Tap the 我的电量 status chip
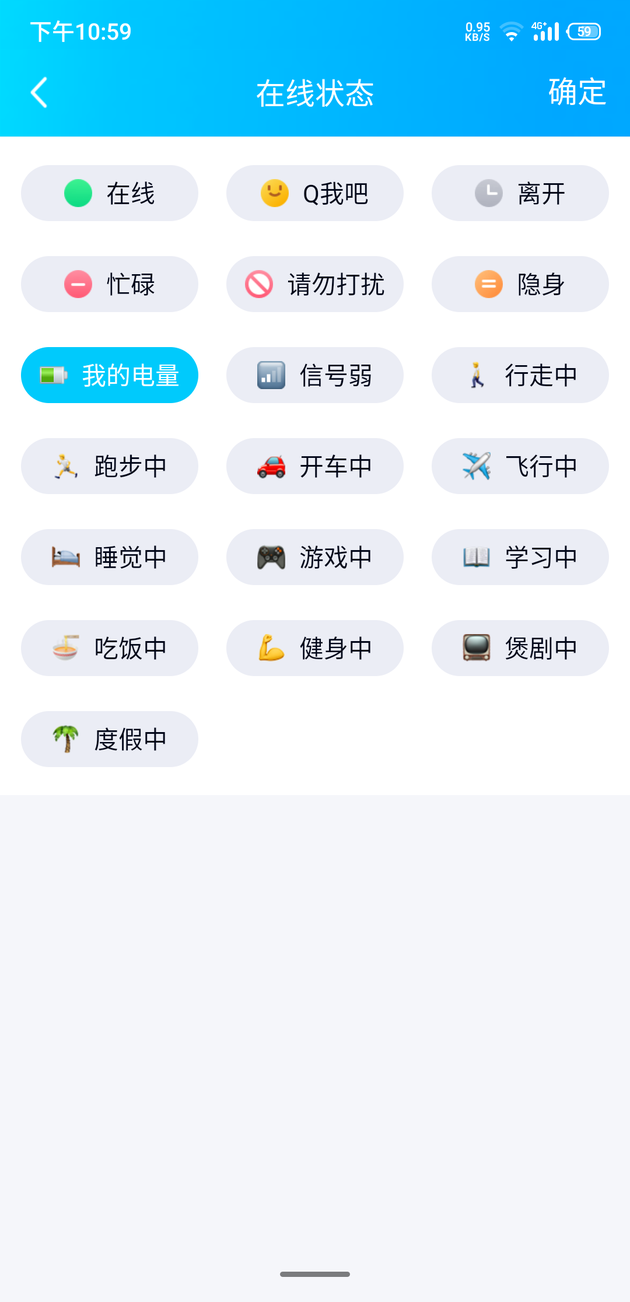The height and width of the screenshot is (1302, 630). pos(110,375)
